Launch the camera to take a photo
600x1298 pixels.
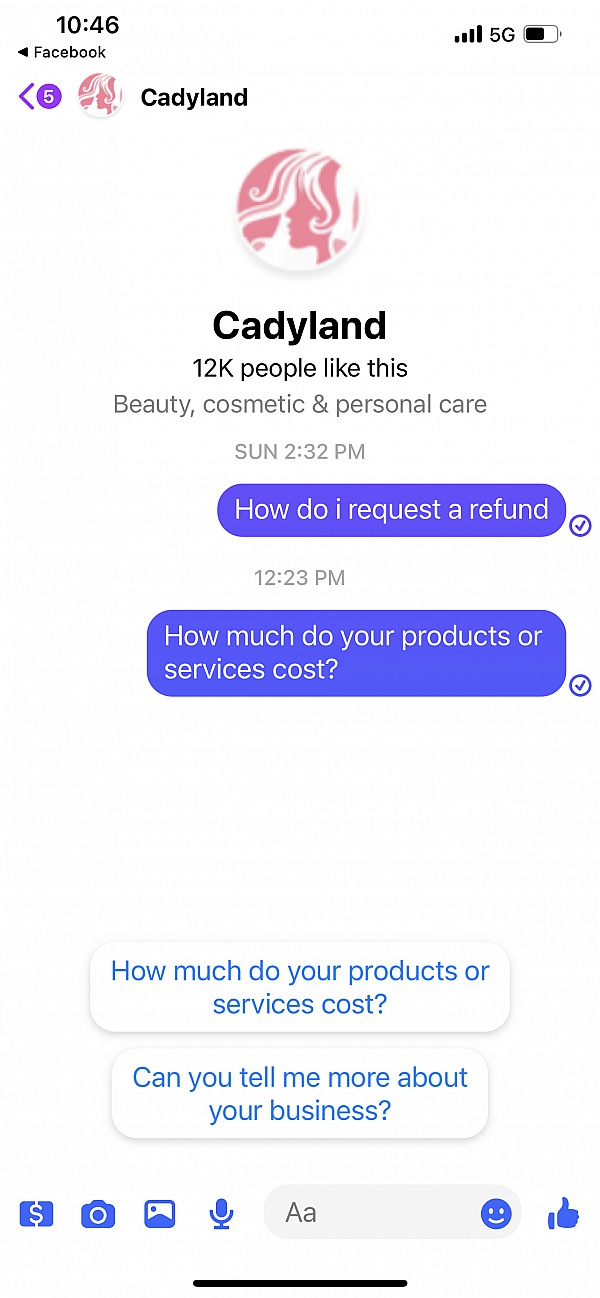pos(98,1214)
